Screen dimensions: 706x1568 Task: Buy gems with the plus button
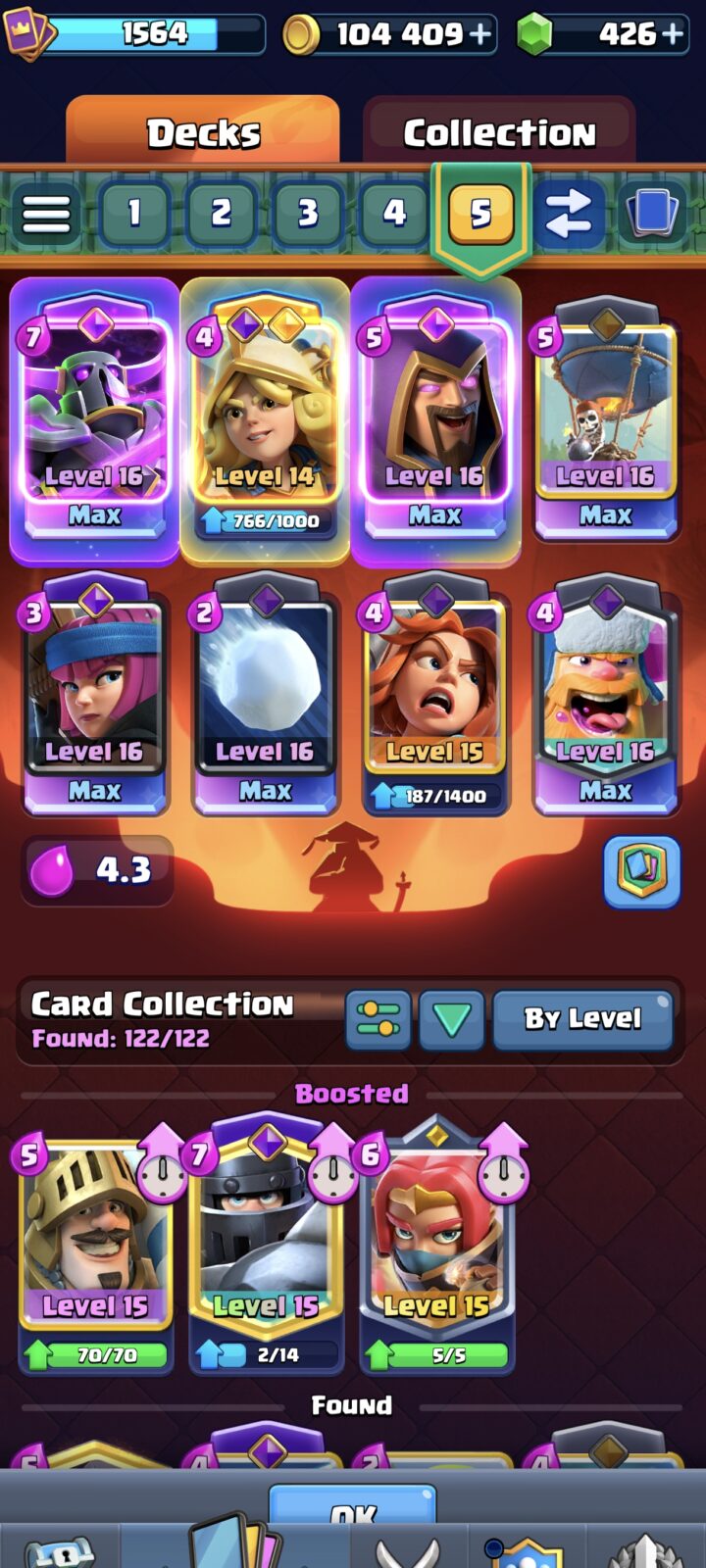point(672,34)
